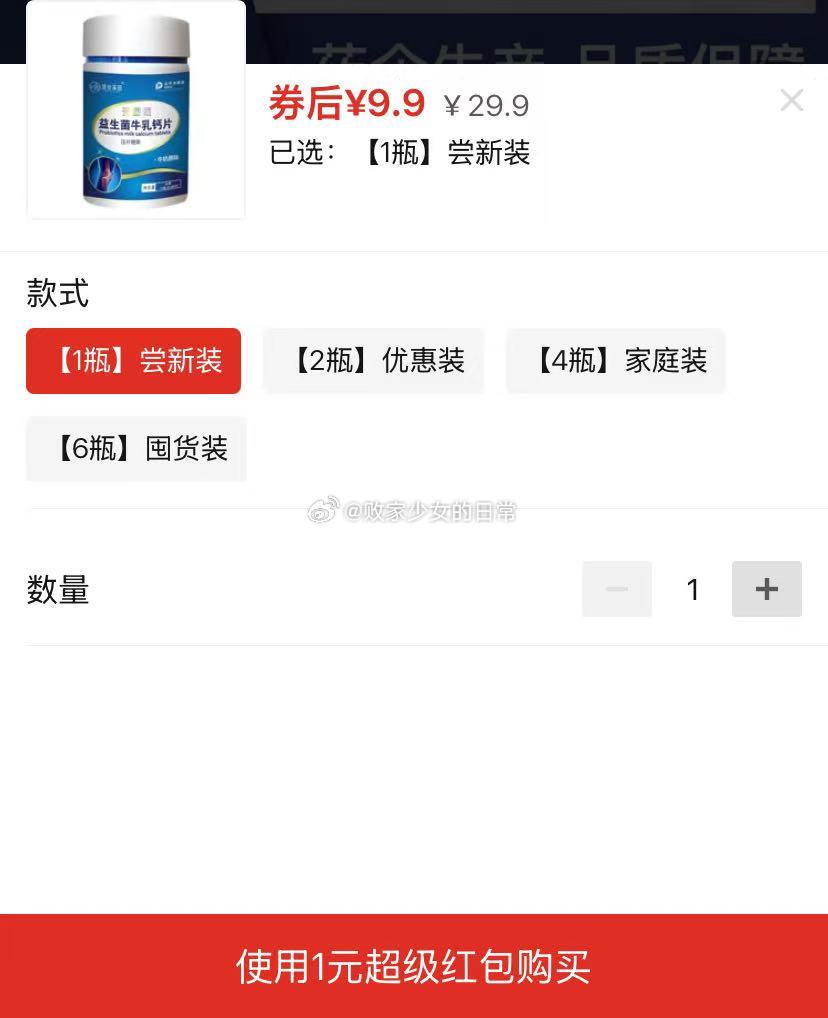Choose the 【2瓶】优惠装 option
This screenshot has height=1018, width=828.
click(x=374, y=361)
